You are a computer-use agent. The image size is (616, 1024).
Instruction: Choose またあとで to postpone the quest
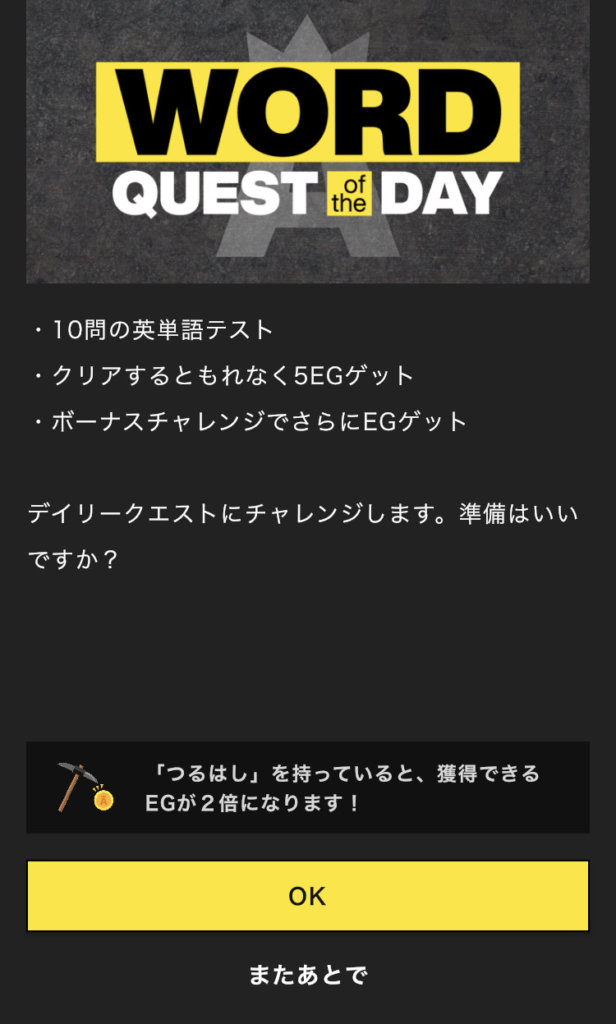pyautogui.click(x=307, y=976)
